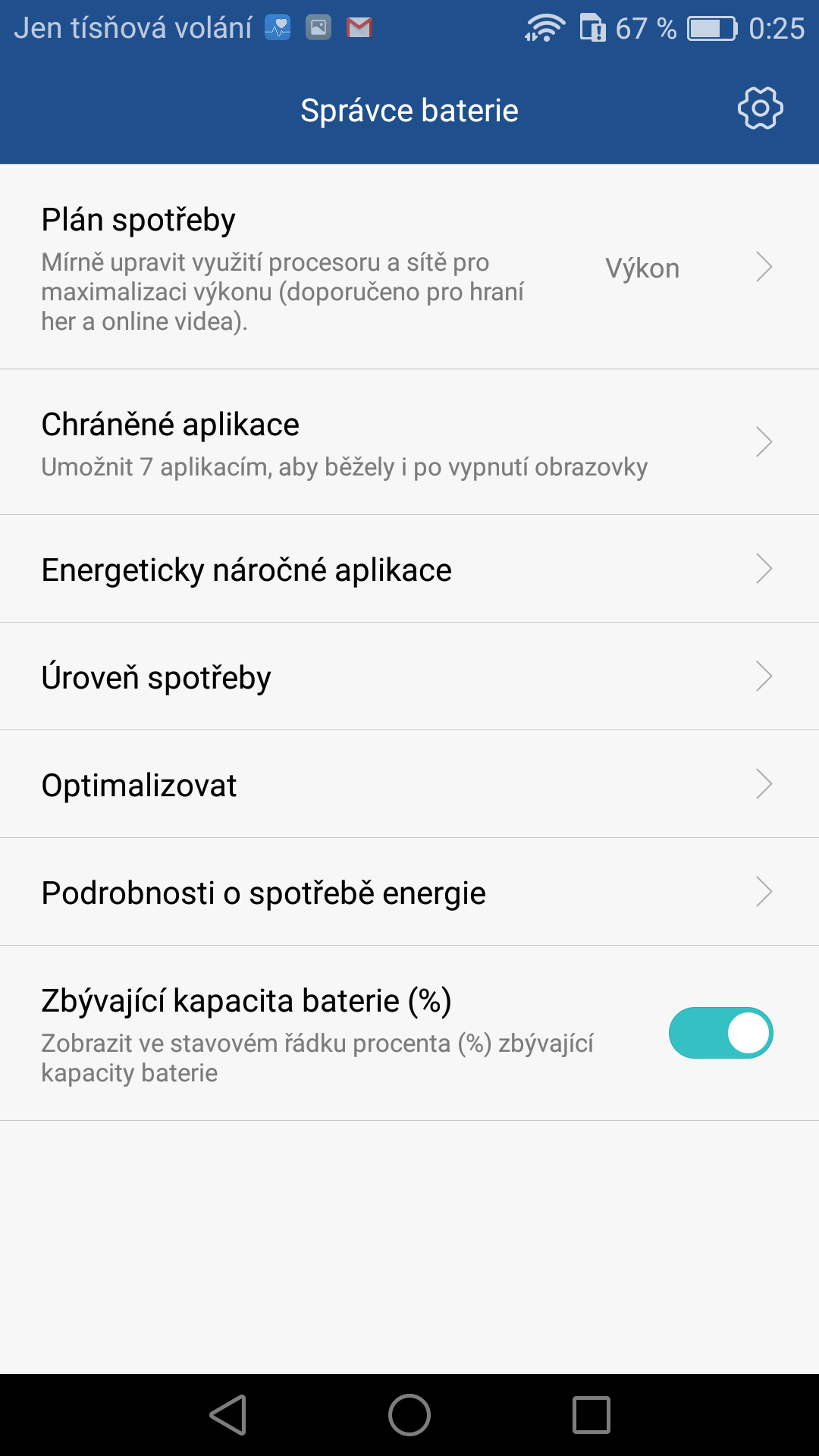
Task: Disable Zbývající kapacita baterie (%) switch
Action: tap(720, 1033)
